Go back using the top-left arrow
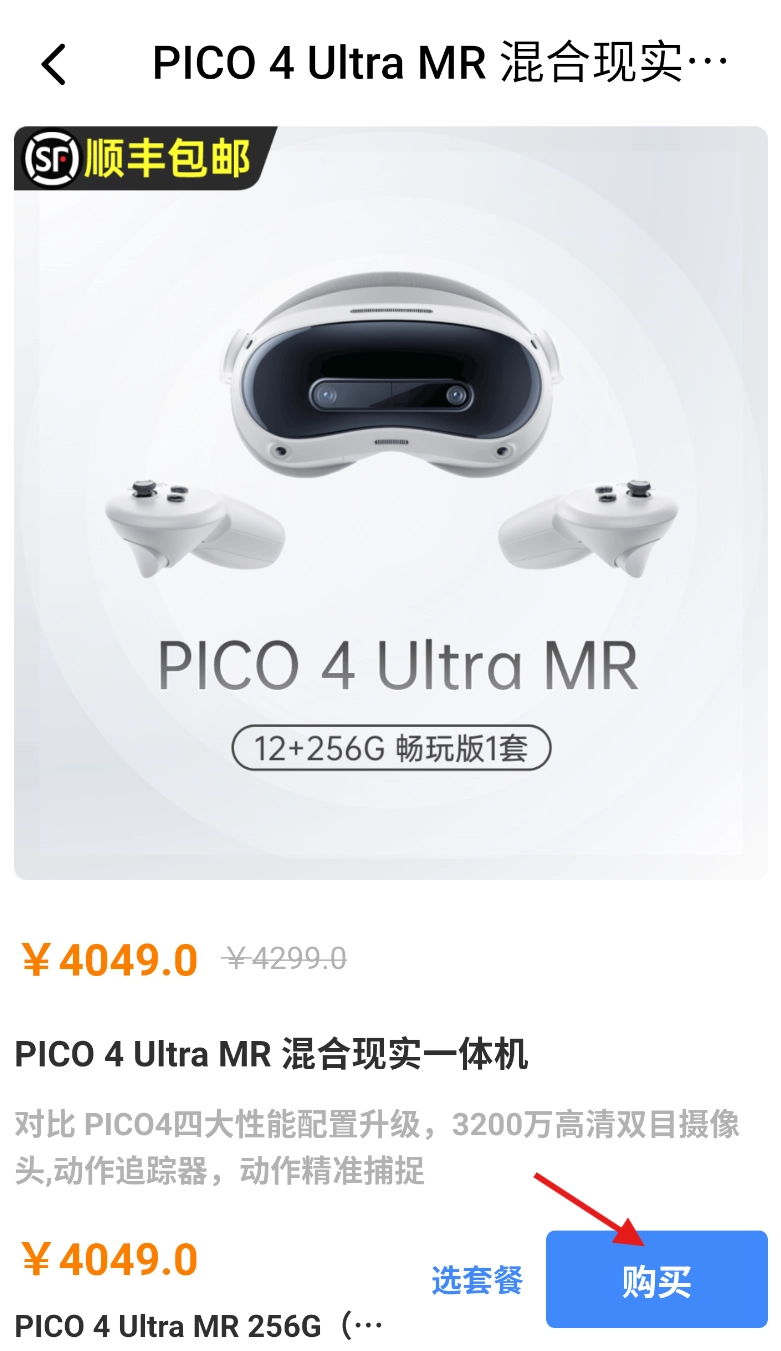Screen dimensions: 781x1351 [x=54, y=65]
